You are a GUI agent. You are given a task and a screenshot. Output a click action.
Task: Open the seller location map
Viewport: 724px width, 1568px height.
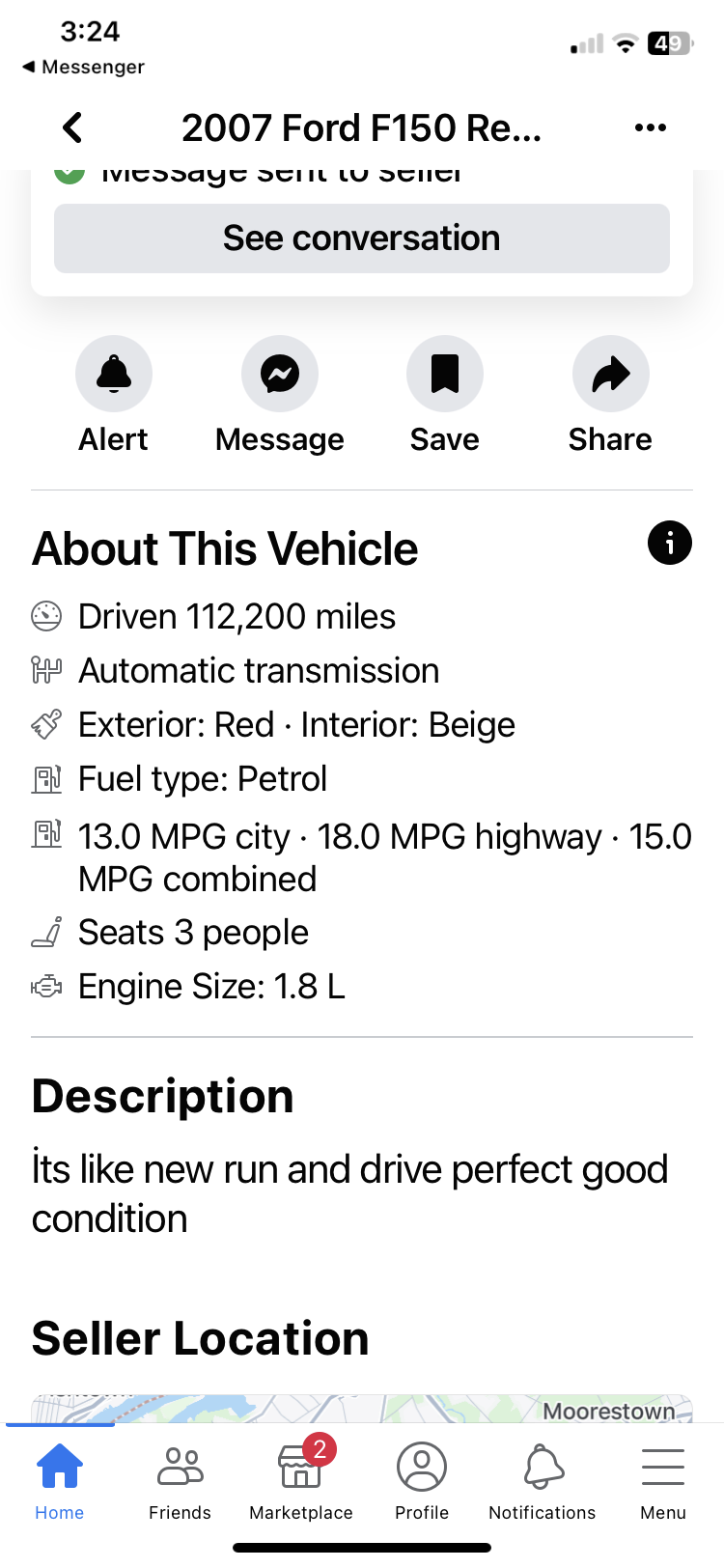362,1409
